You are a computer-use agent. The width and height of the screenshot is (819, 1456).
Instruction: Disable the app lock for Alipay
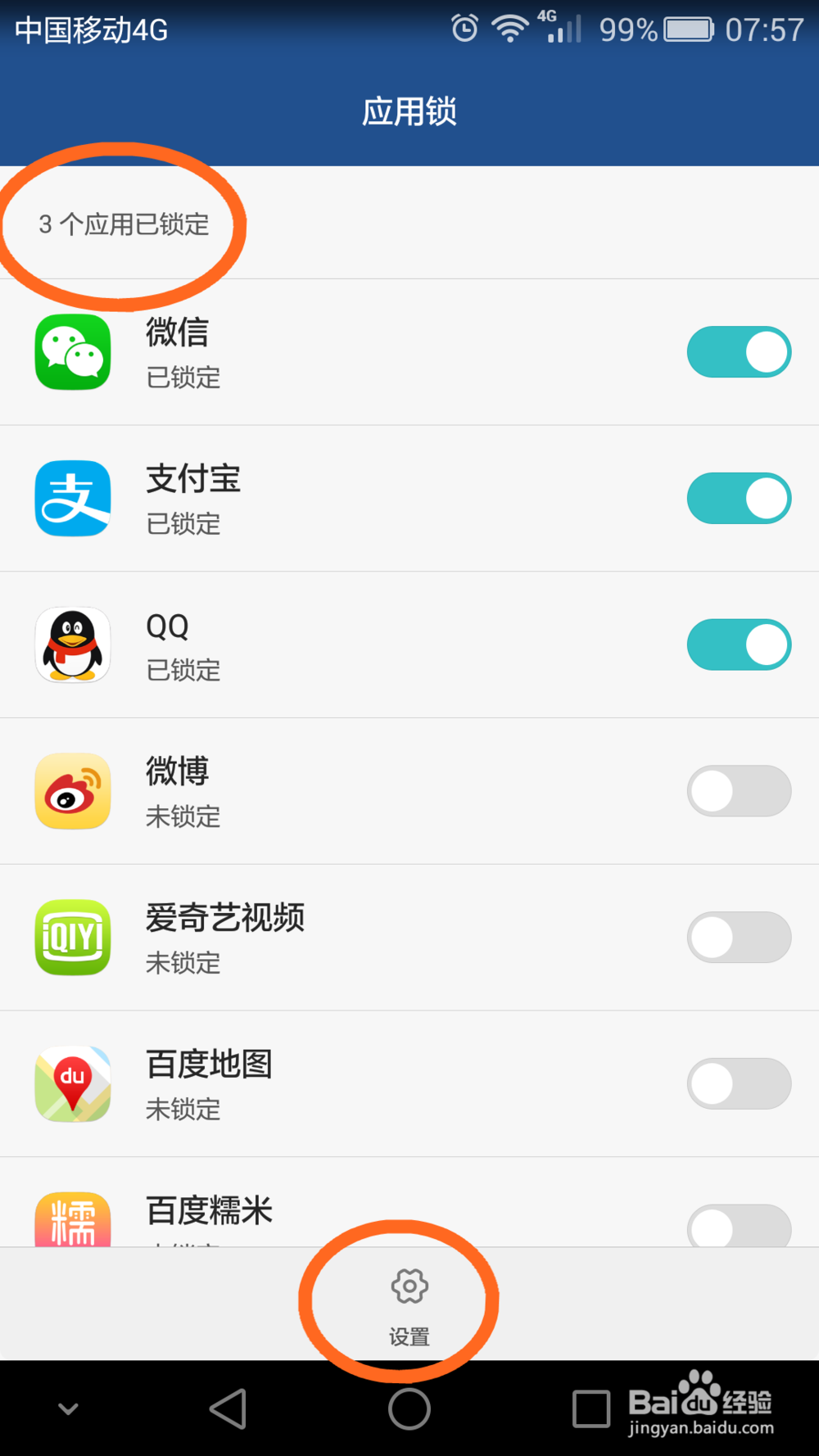pos(738,498)
